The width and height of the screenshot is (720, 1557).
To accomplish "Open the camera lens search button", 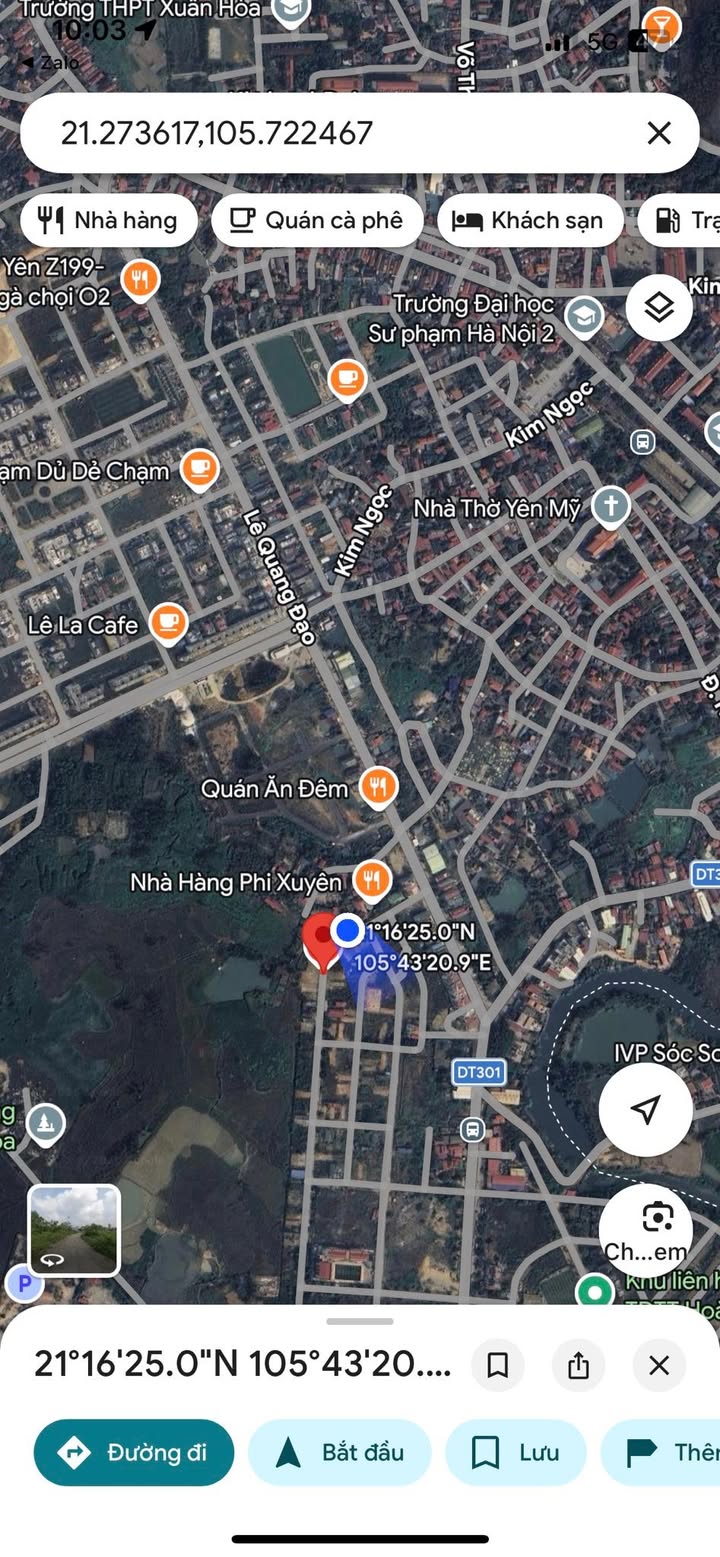I will tap(657, 1218).
